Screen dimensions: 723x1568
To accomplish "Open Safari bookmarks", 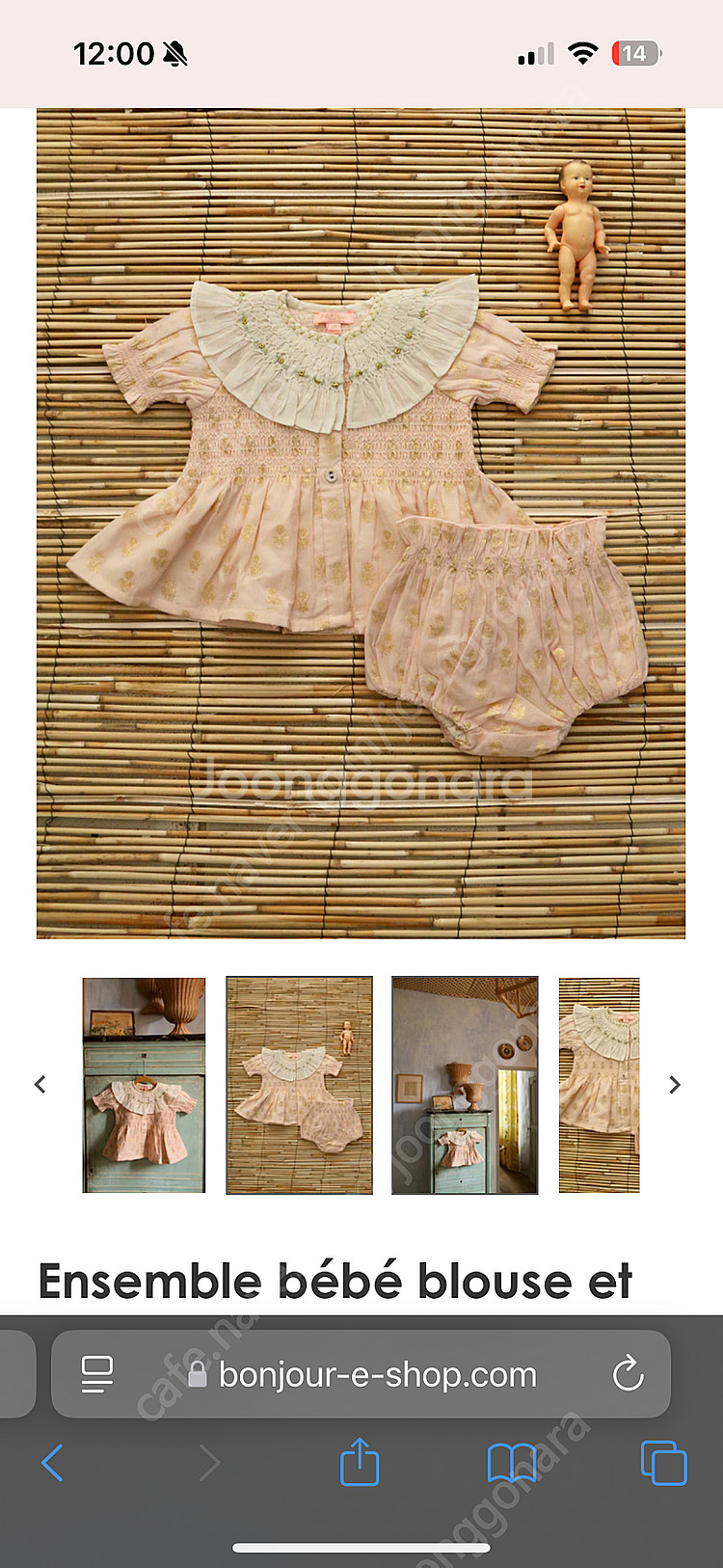I will point(512,1463).
